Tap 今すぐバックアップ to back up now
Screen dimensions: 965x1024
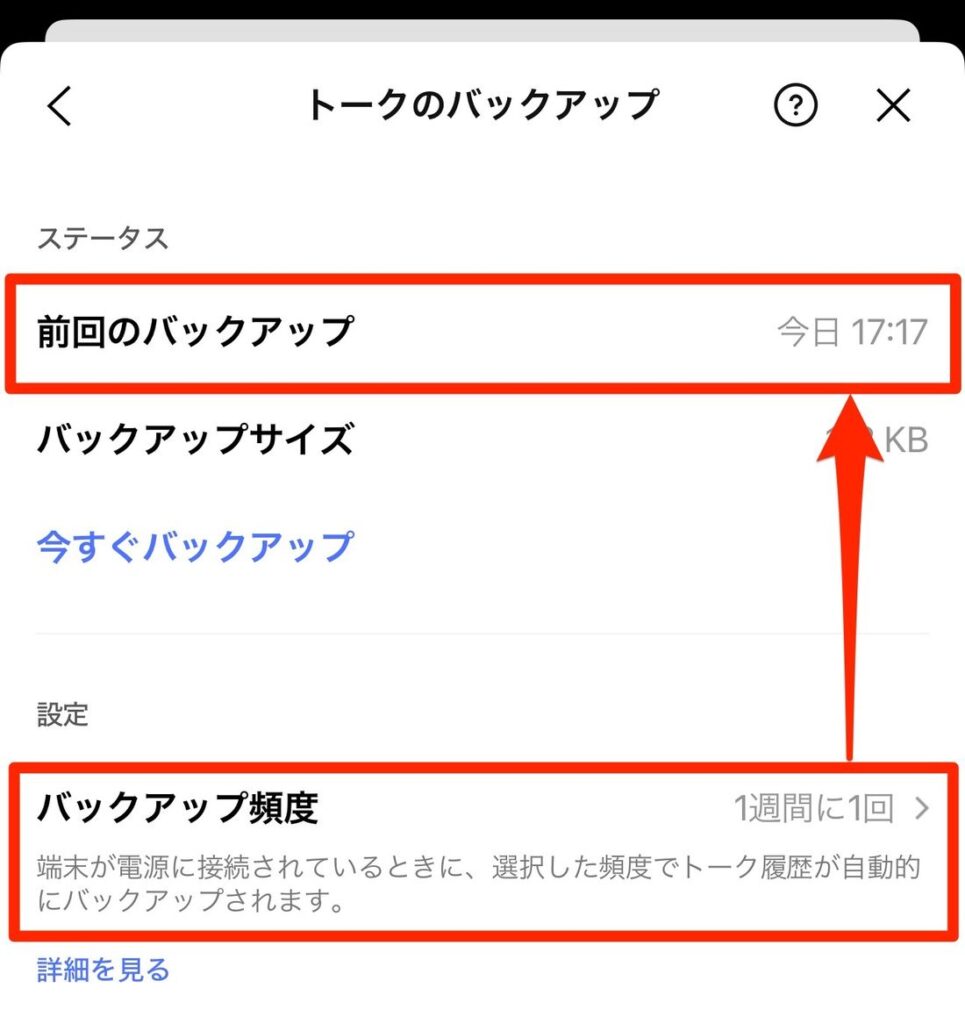pos(195,547)
